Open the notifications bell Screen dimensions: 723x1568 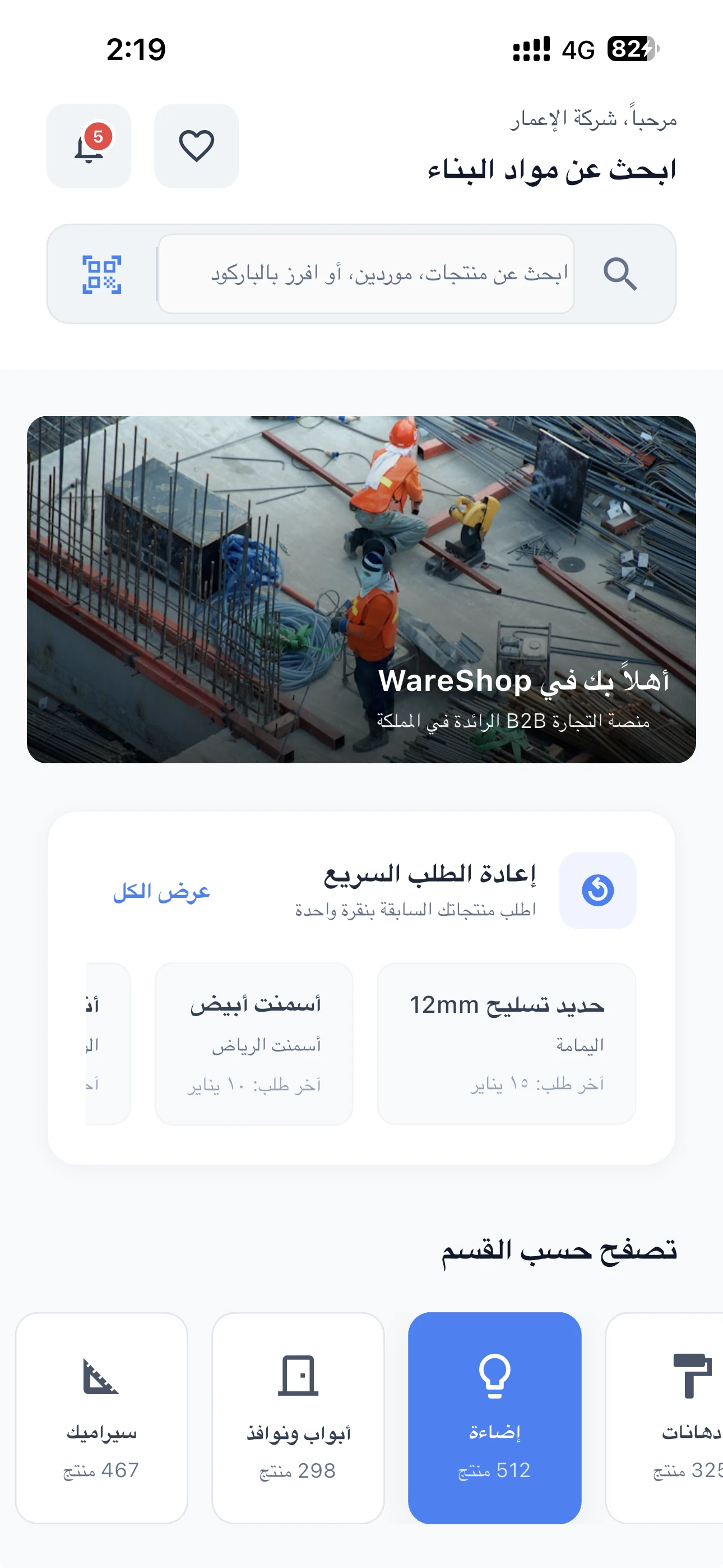(x=89, y=146)
